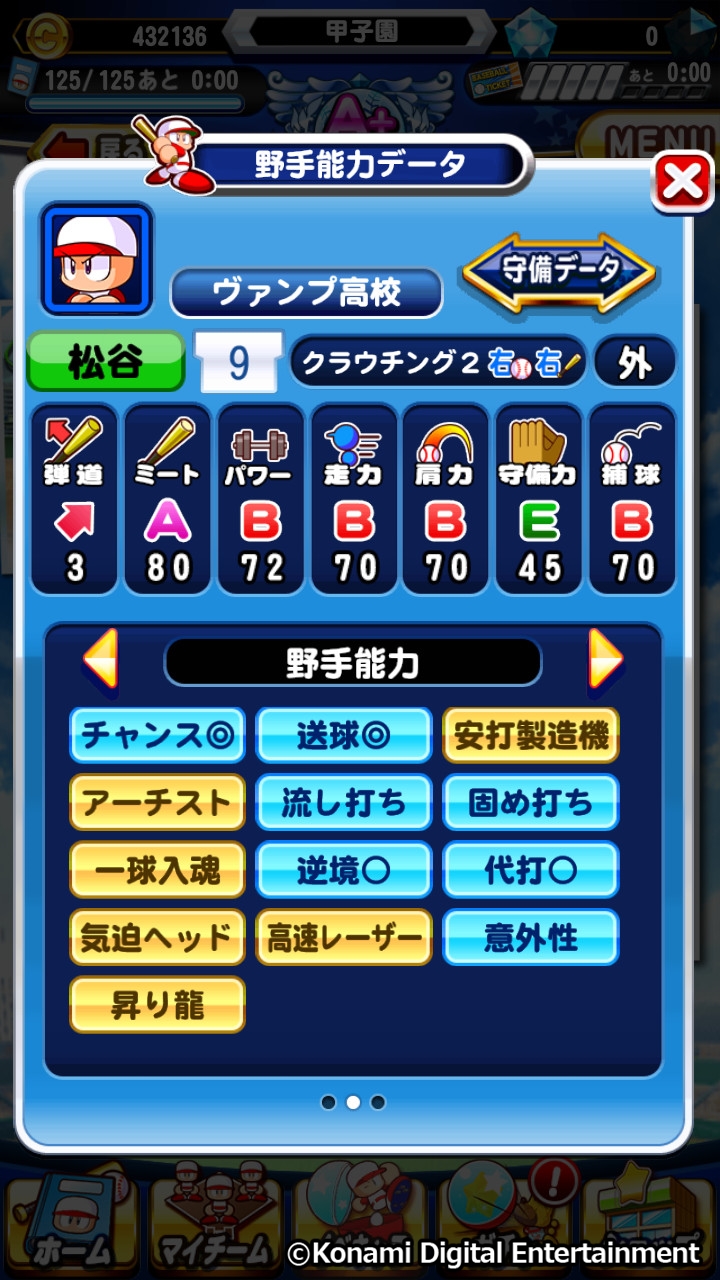This screenshot has height=1280, width=720.
Task: Open the 昇り龍 skill description
Action: 157,1004
